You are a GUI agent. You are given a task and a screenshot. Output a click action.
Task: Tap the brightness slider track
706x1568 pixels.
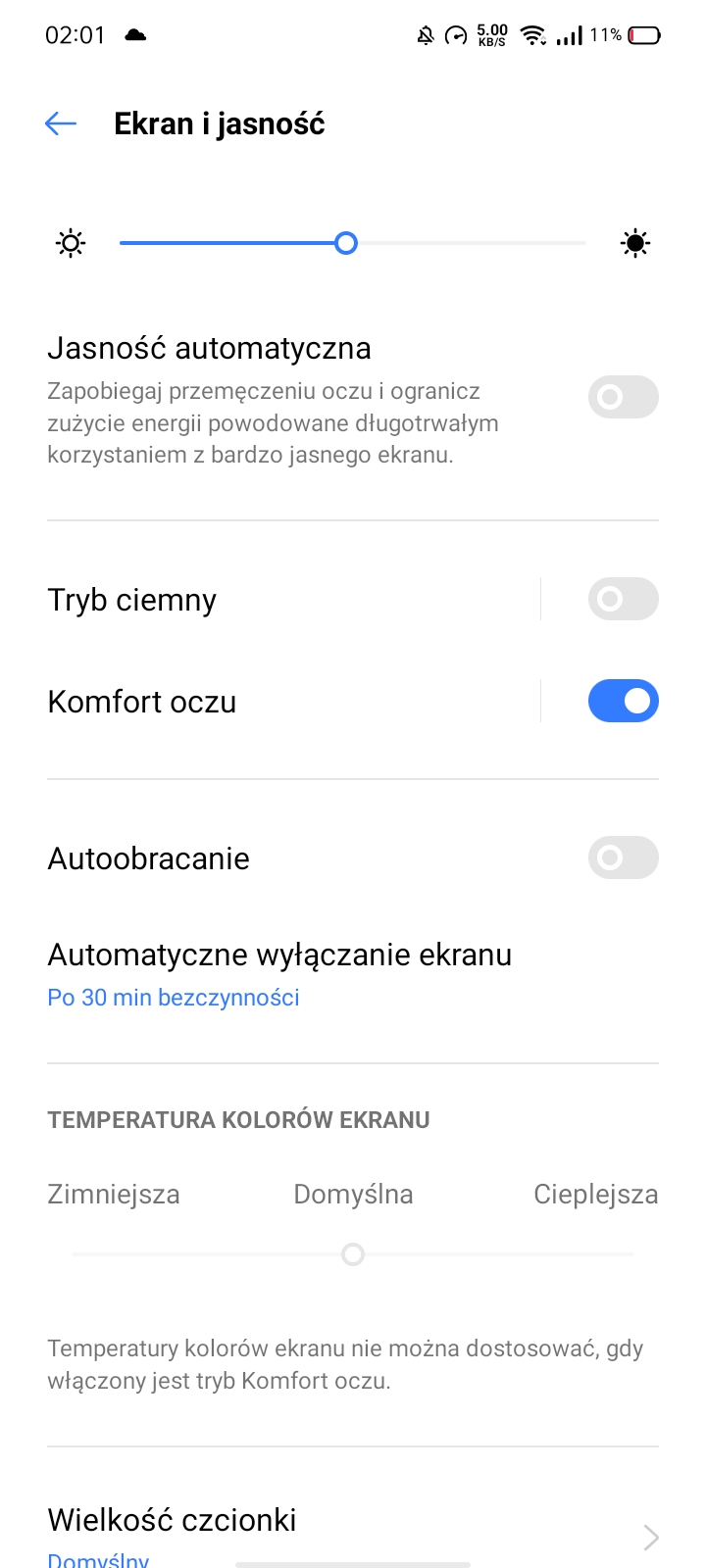(353, 243)
